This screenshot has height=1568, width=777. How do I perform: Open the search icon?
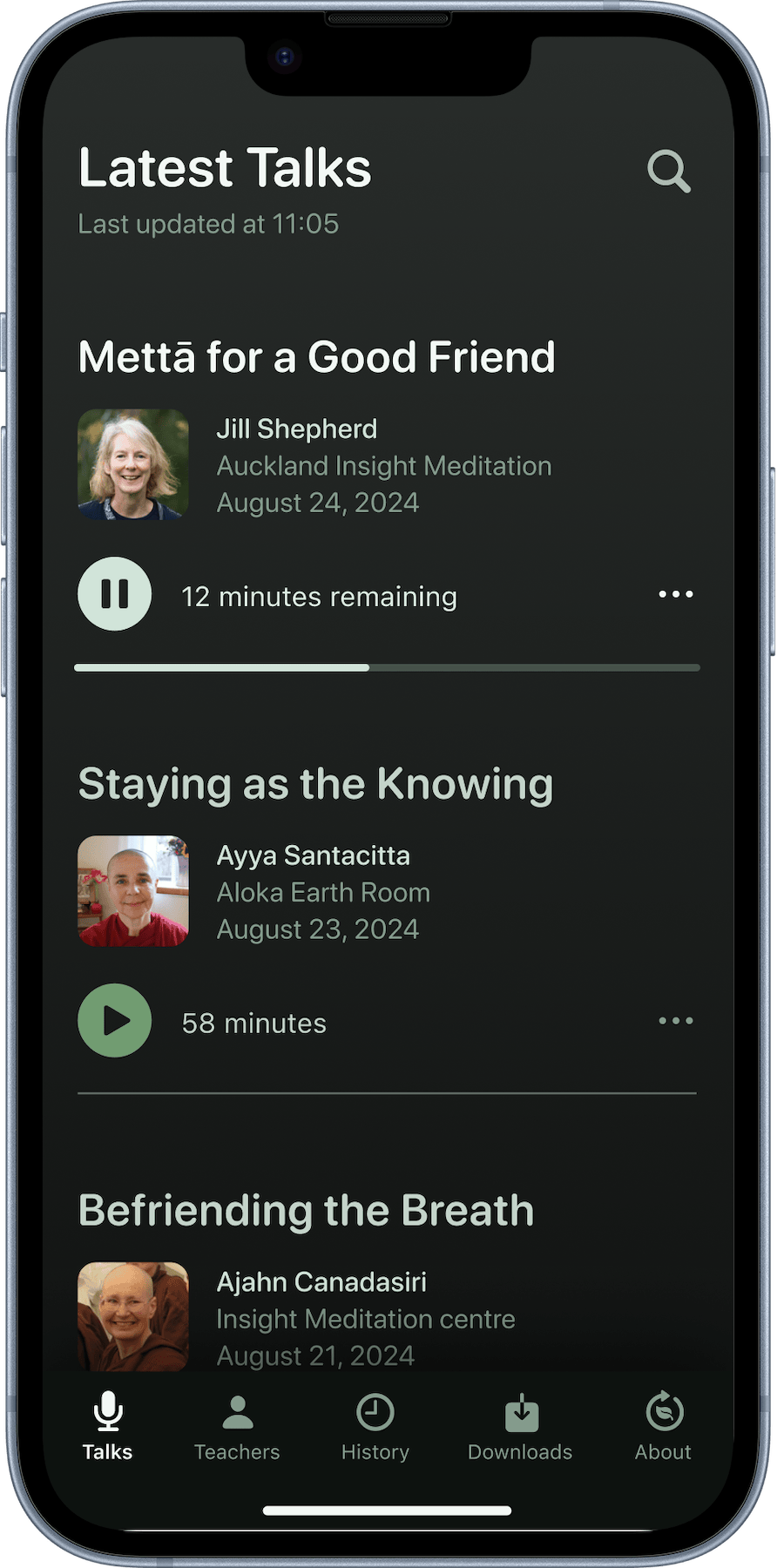(668, 172)
